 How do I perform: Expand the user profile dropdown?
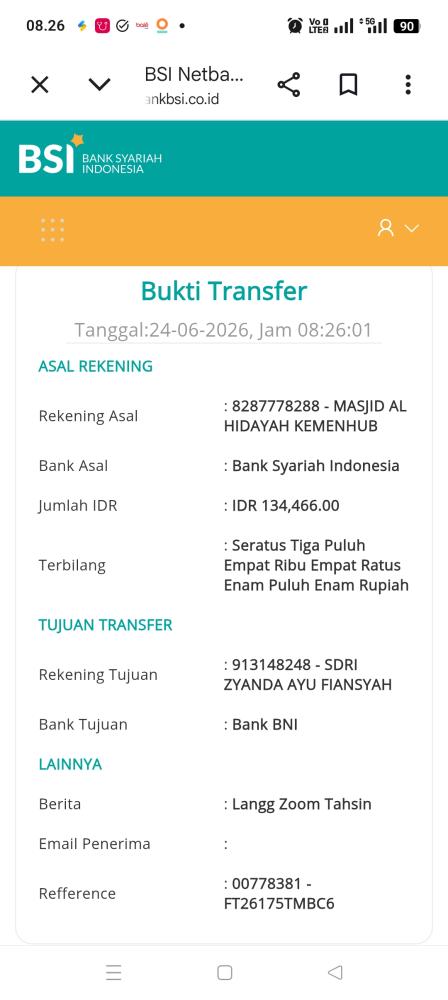point(398,228)
